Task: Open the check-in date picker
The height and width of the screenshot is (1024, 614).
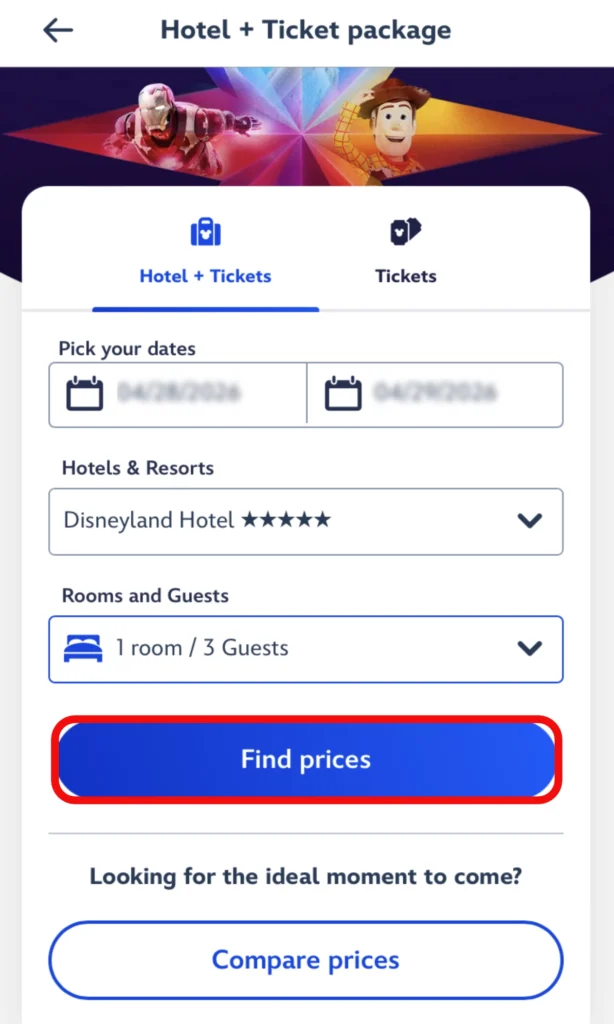Action: click(178, 394)
